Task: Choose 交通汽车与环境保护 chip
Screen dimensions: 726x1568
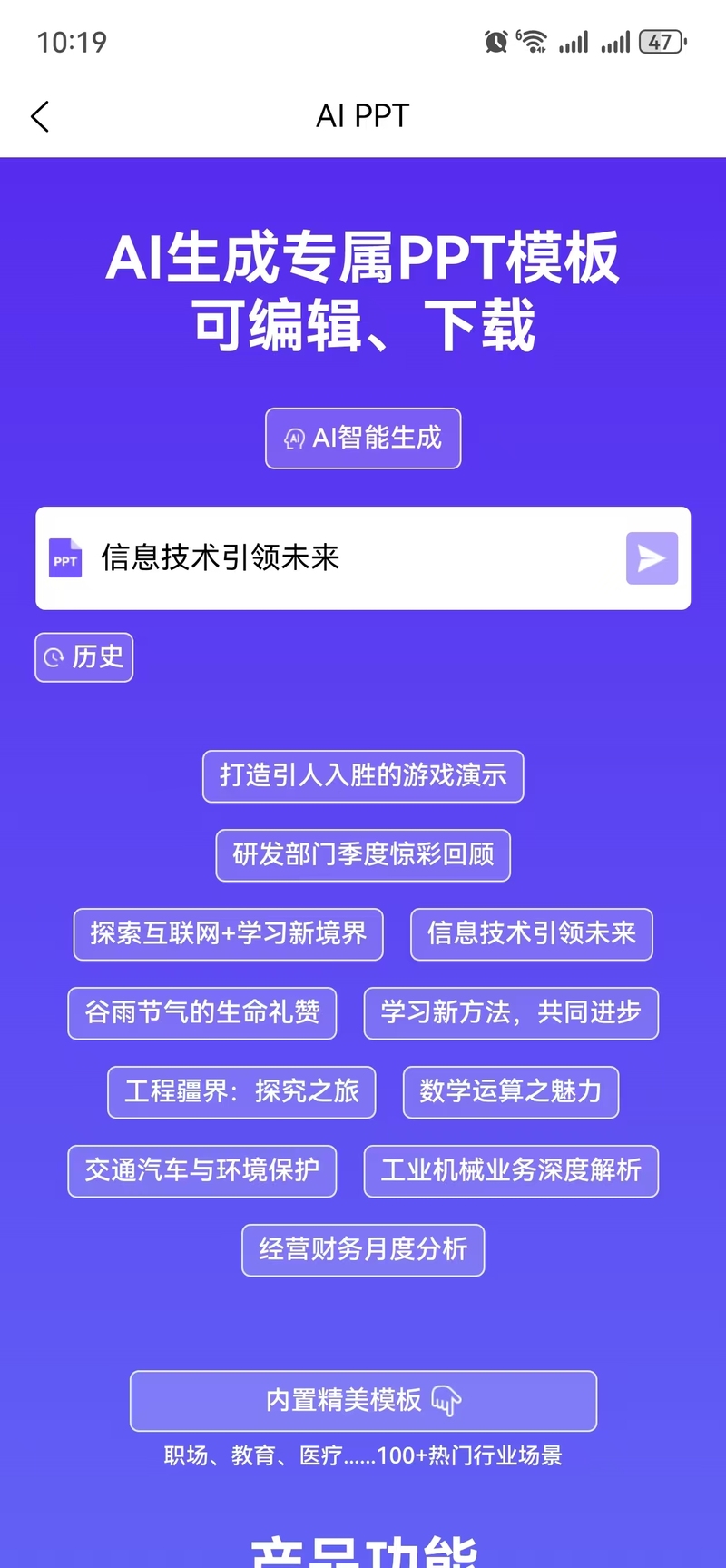Action: (202, 1171)
